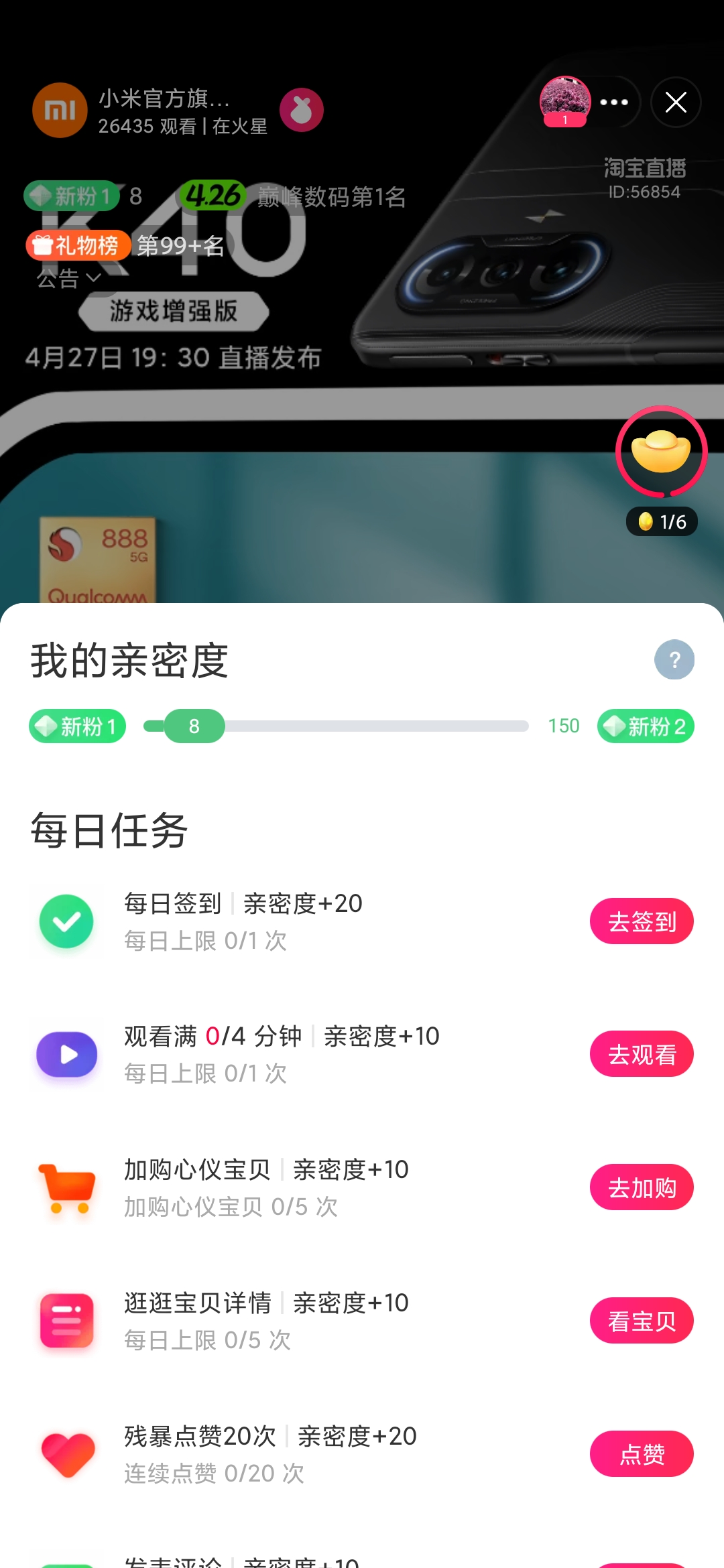The height and width of the screenshot is (1568, 724).
Task: Click the orange shopping cart task icon
Action: 66,1187
